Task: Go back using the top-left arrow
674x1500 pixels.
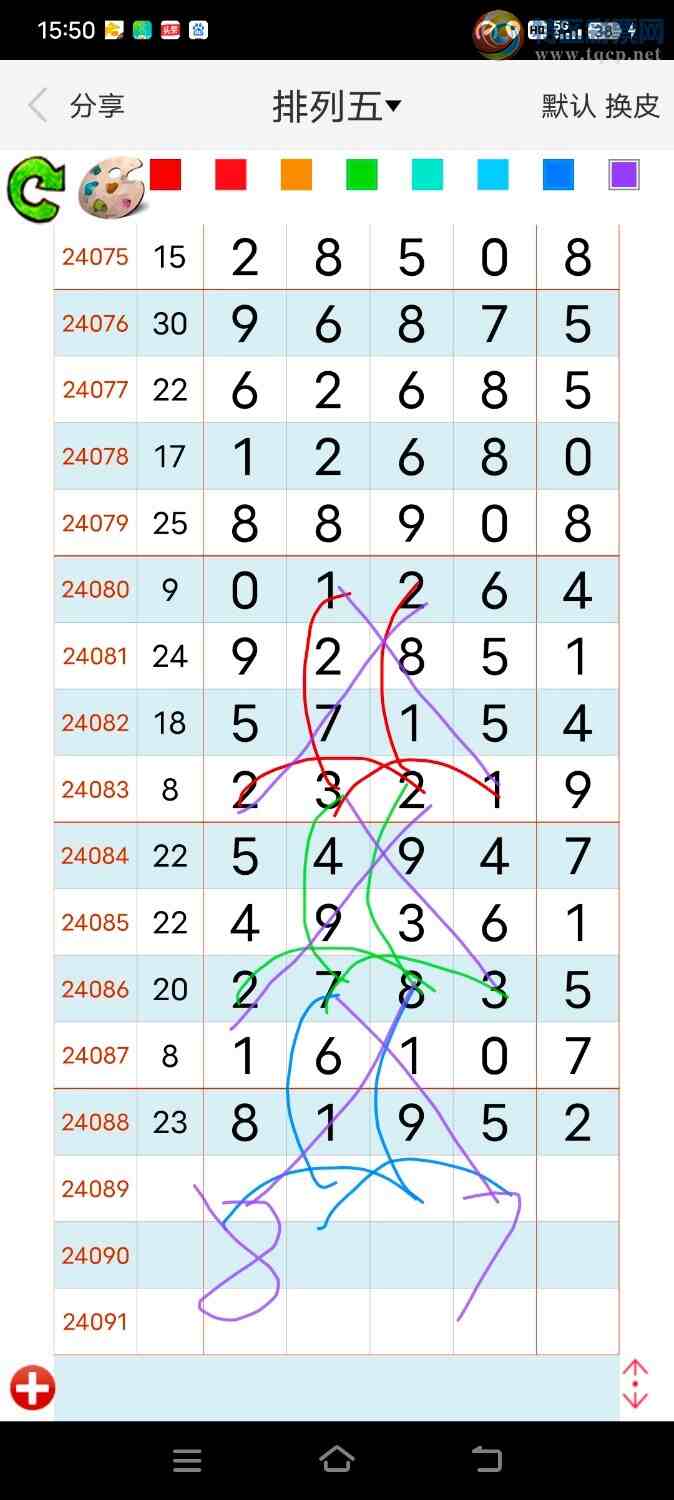Action: point(38,105)
